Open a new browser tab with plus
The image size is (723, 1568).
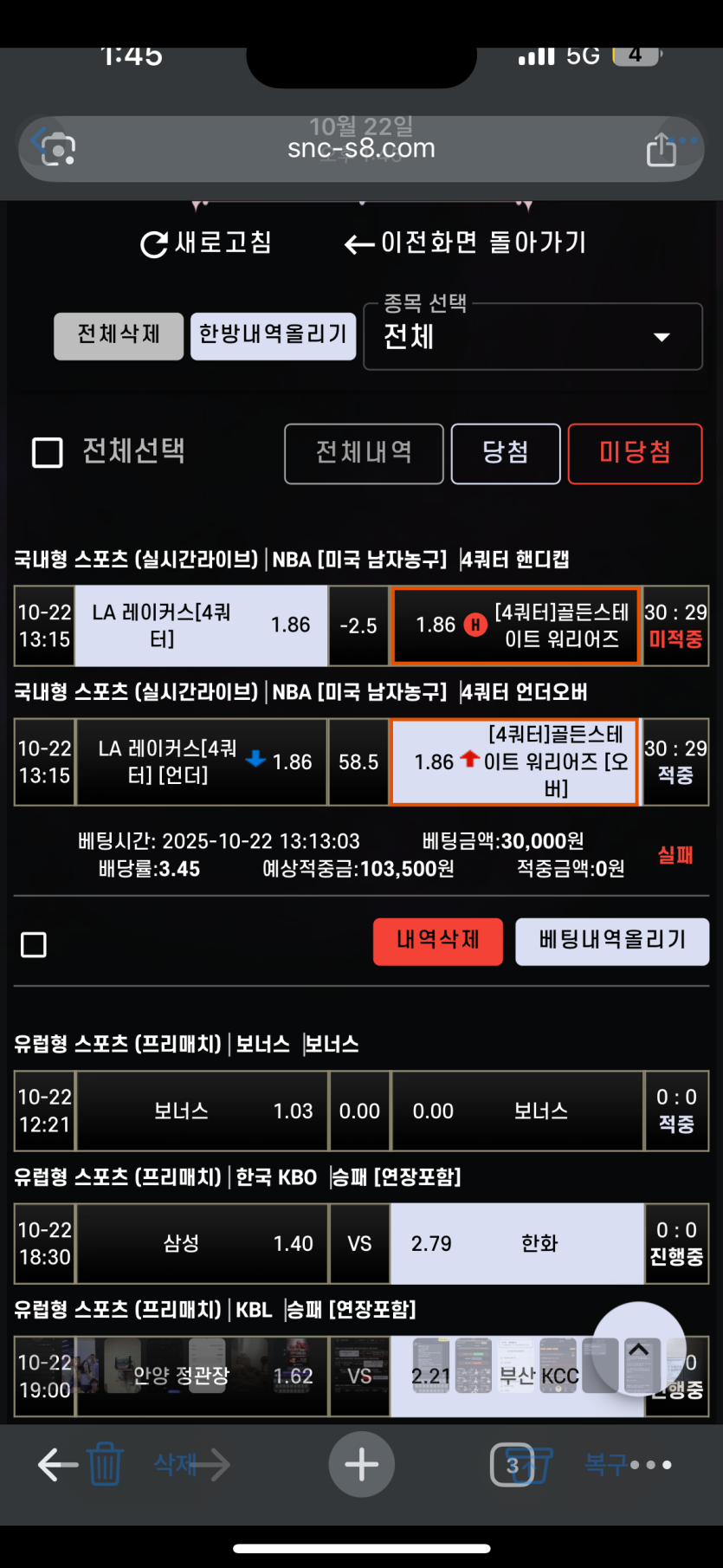point(361,1464)
